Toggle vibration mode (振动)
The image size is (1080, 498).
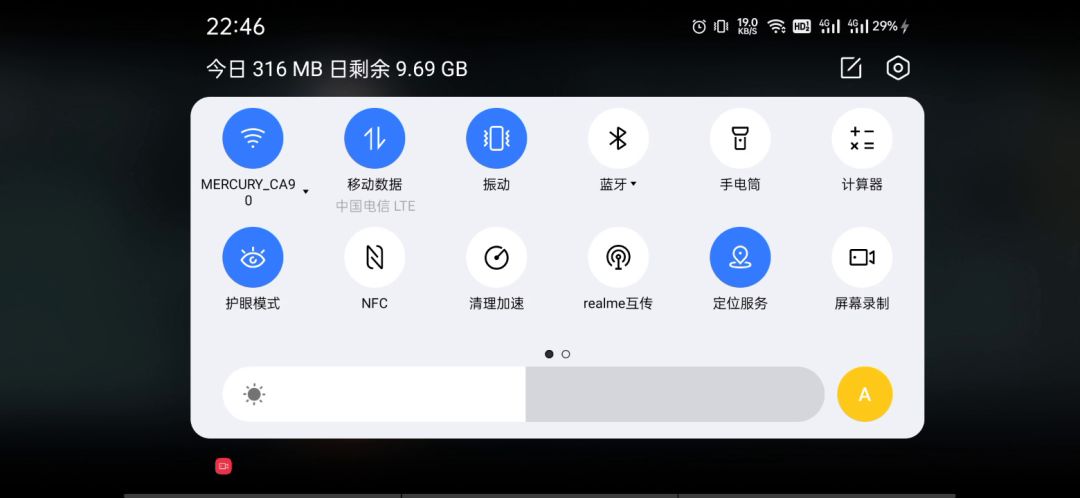[496, 138]
